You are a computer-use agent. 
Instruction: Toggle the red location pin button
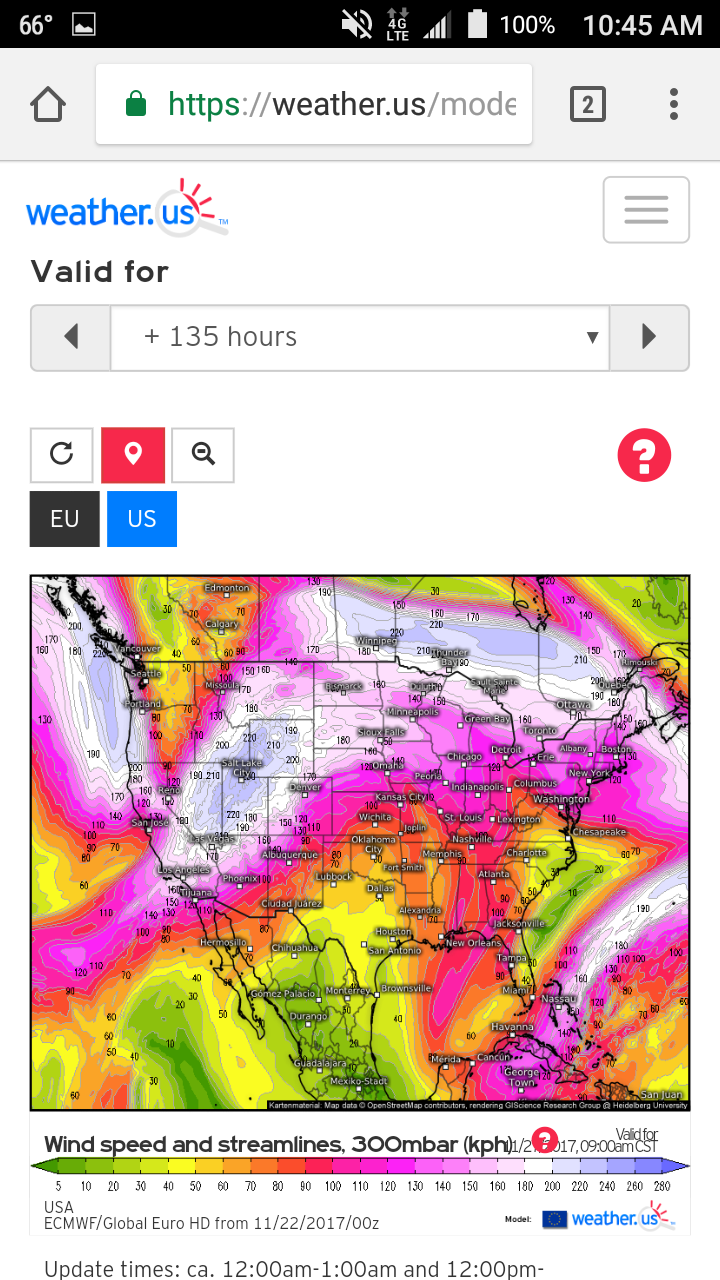coord(133,455)
